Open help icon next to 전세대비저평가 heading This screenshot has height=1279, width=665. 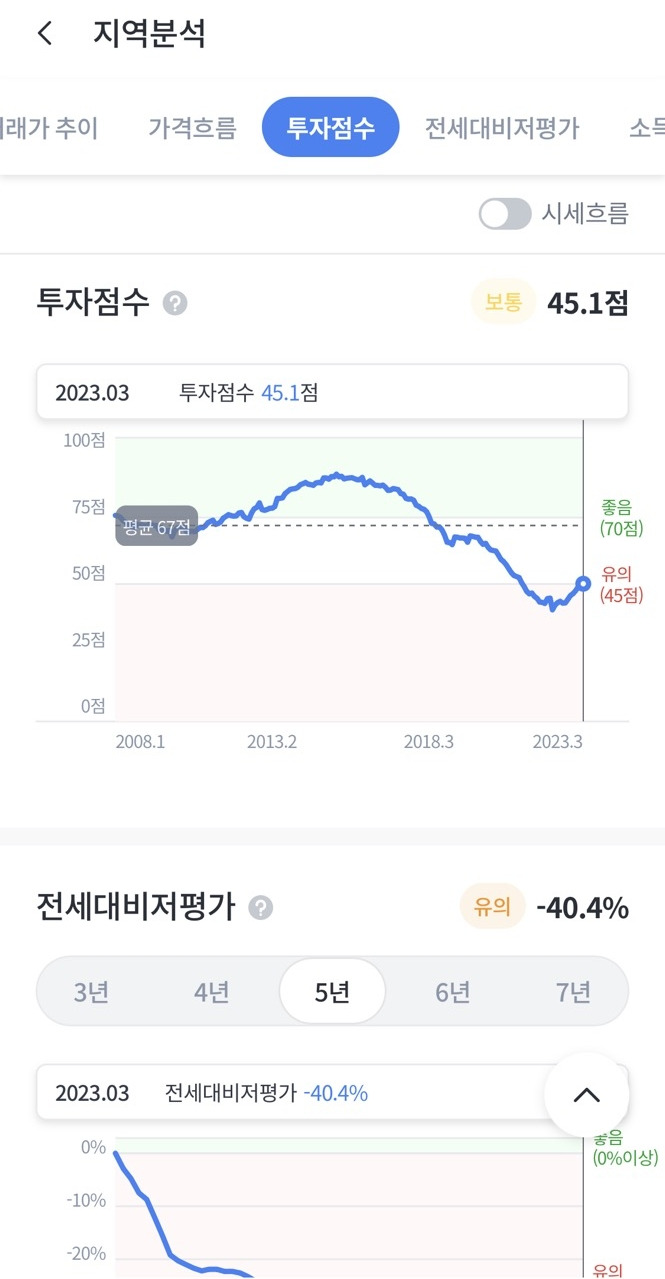pyautogui.click(x=261, y=908)
